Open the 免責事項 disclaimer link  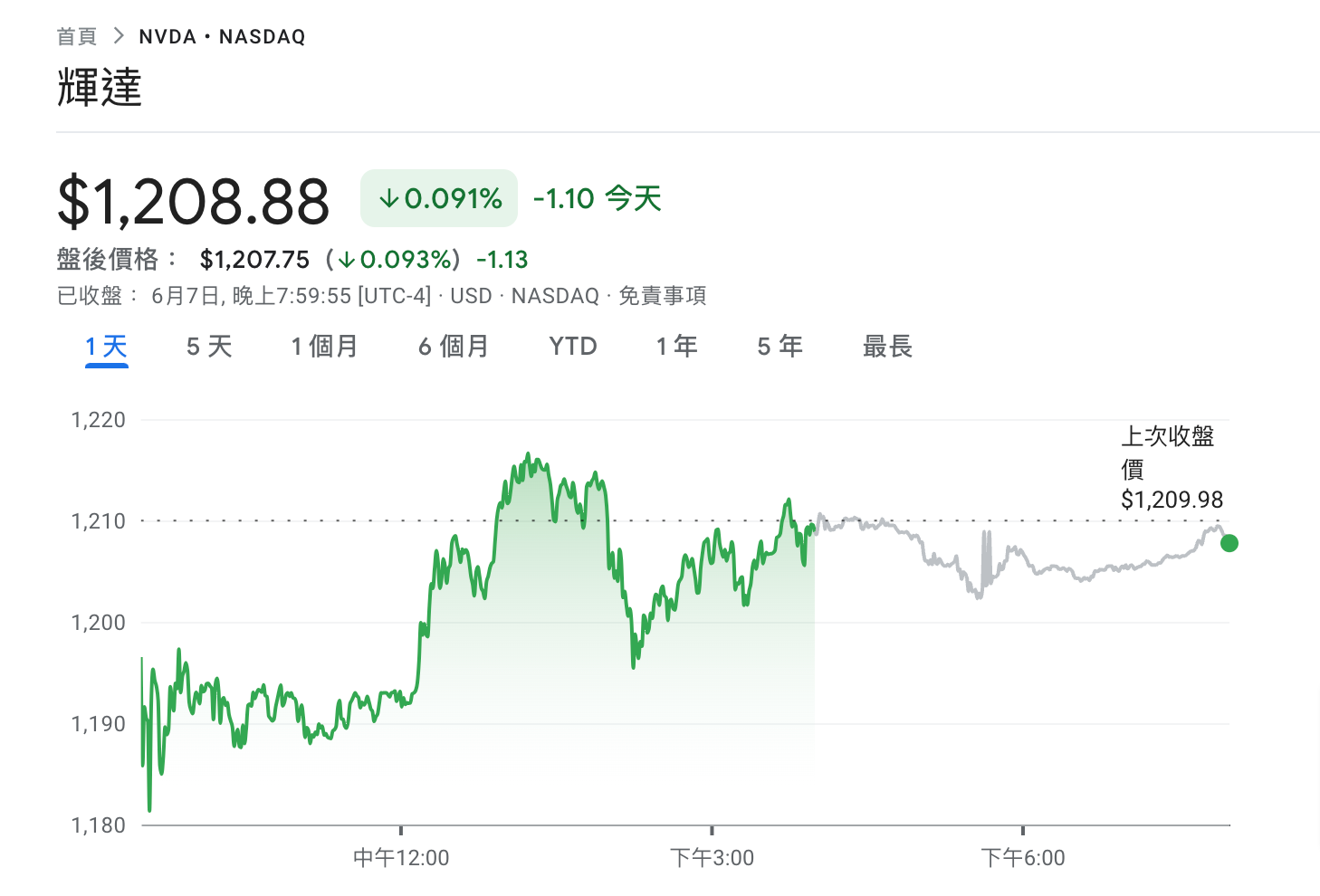pyautogui.click(x=662, y=296)
